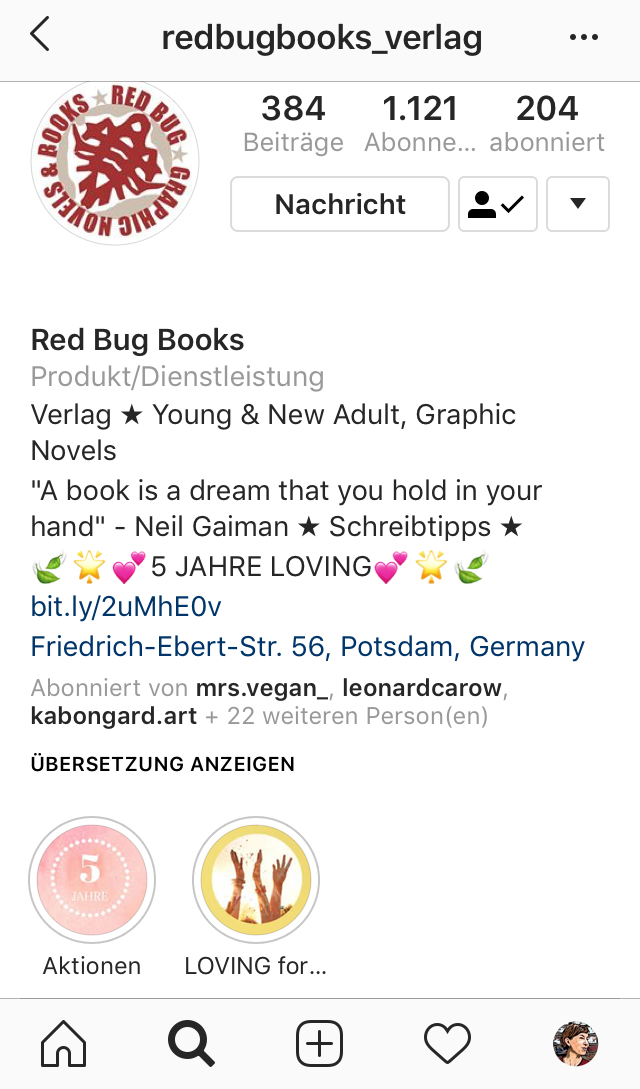Open the mrs.vegan_ follower profile
The width and height of the screenshot is (640, 1089).
tap(262, 688)
